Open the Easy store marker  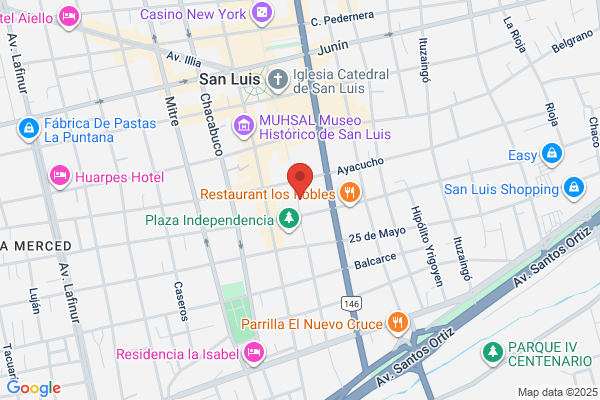[x=552, y=155]
